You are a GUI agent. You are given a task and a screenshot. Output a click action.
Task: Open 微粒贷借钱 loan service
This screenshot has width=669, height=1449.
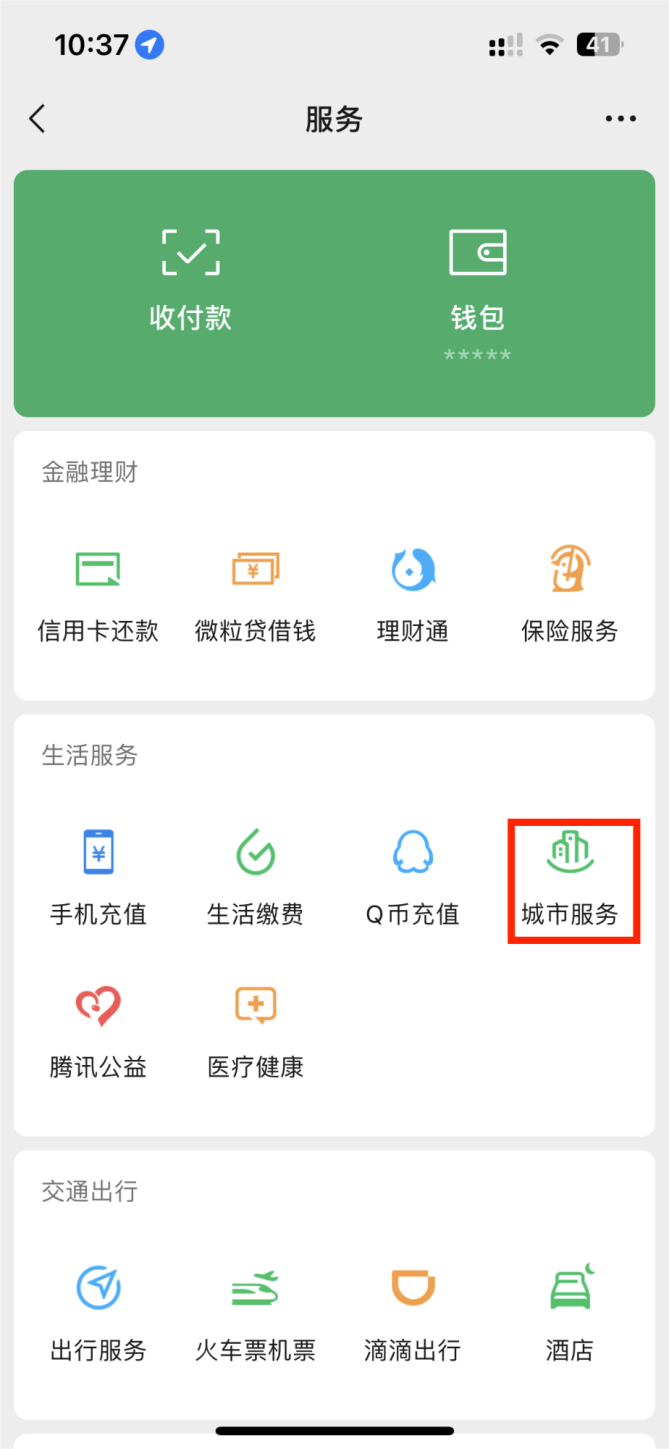click(x=255, y=594)
